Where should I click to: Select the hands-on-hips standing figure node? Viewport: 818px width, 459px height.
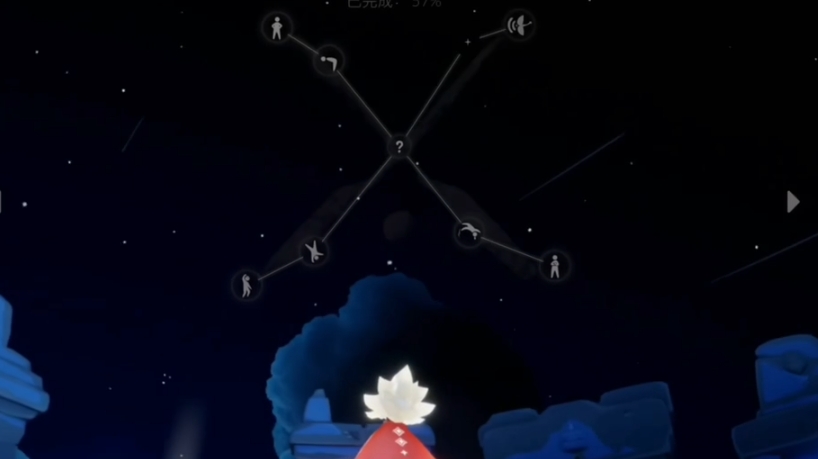277,27
